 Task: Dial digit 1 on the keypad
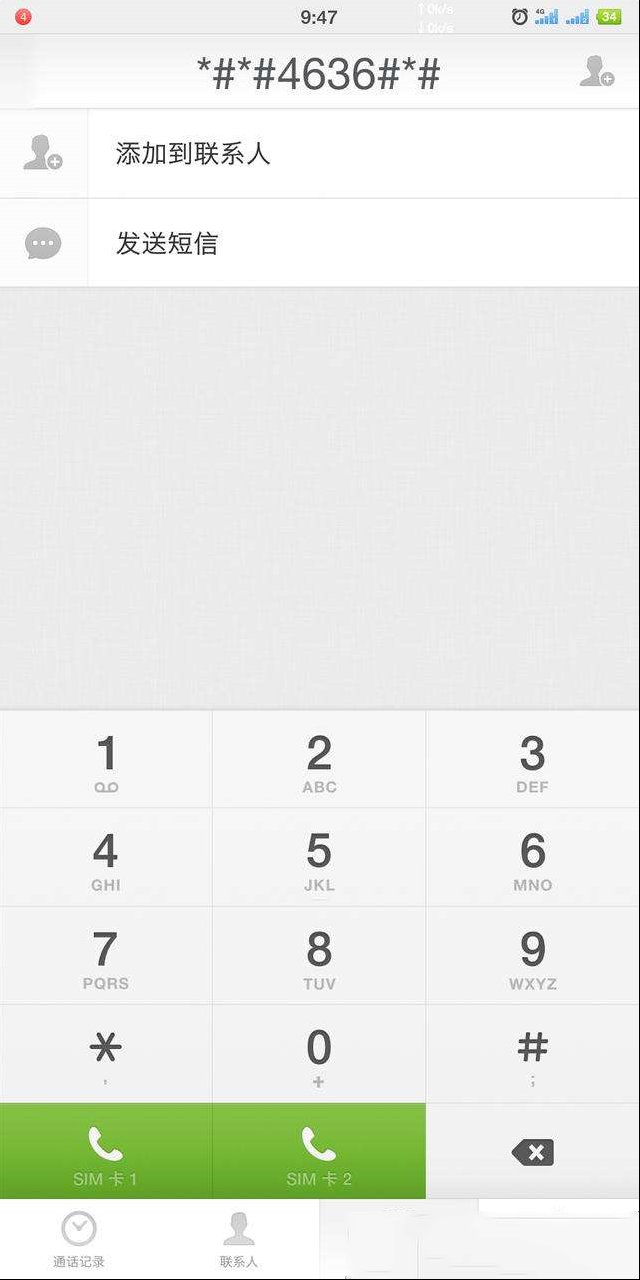(x=106, y=760)
